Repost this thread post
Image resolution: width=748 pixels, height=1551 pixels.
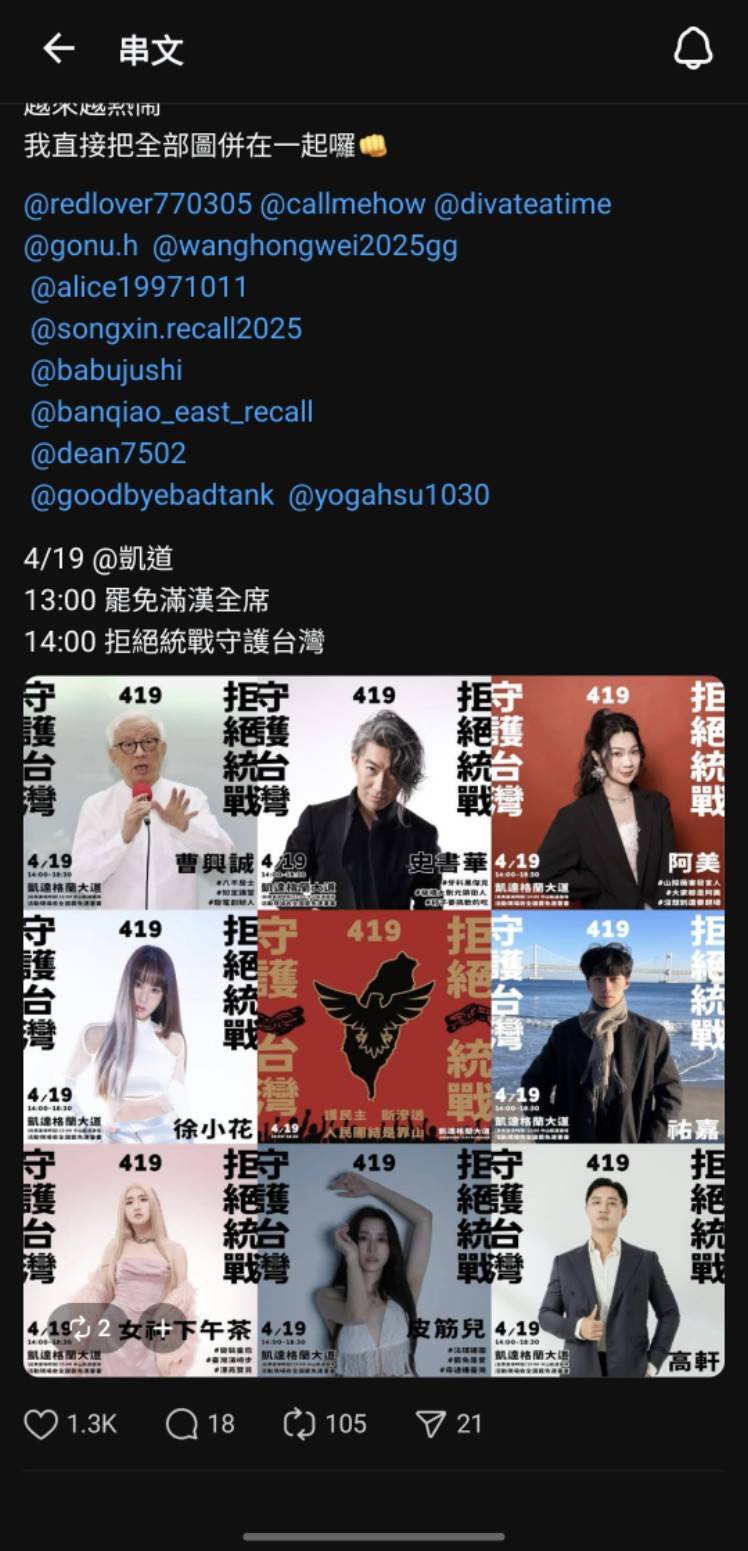pyautogui.click(x=299, y=1424)
